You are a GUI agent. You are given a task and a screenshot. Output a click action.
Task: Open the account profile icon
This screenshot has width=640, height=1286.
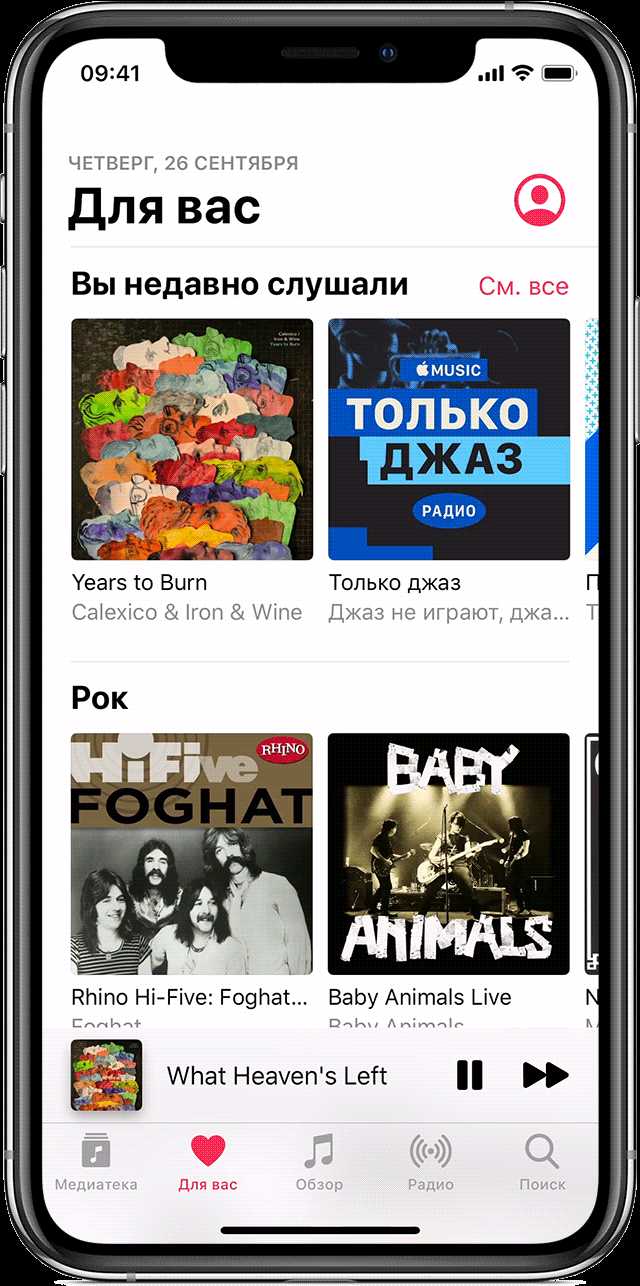click(x=540, y=200)
